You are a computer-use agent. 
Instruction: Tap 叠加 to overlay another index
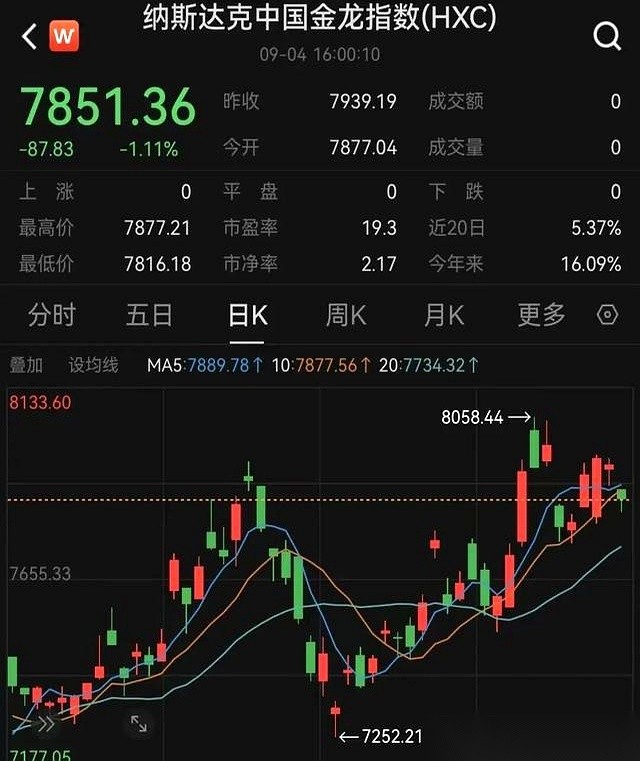[25, 366]
